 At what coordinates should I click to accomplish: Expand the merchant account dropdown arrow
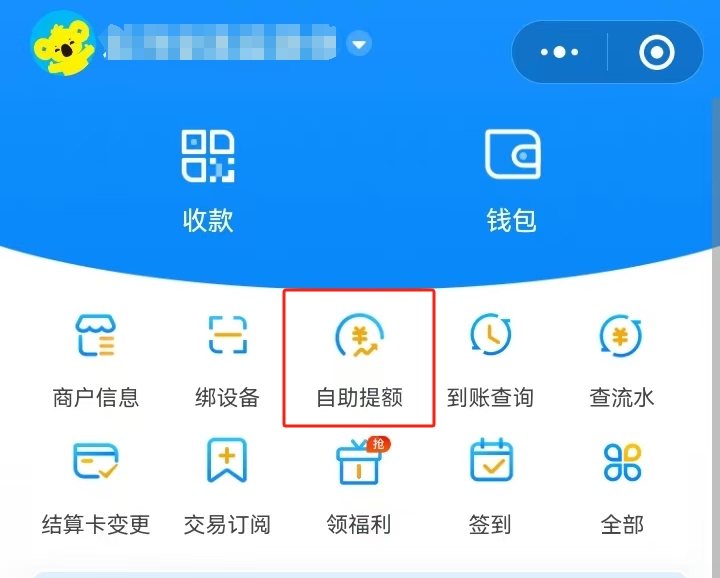point(359,44)
